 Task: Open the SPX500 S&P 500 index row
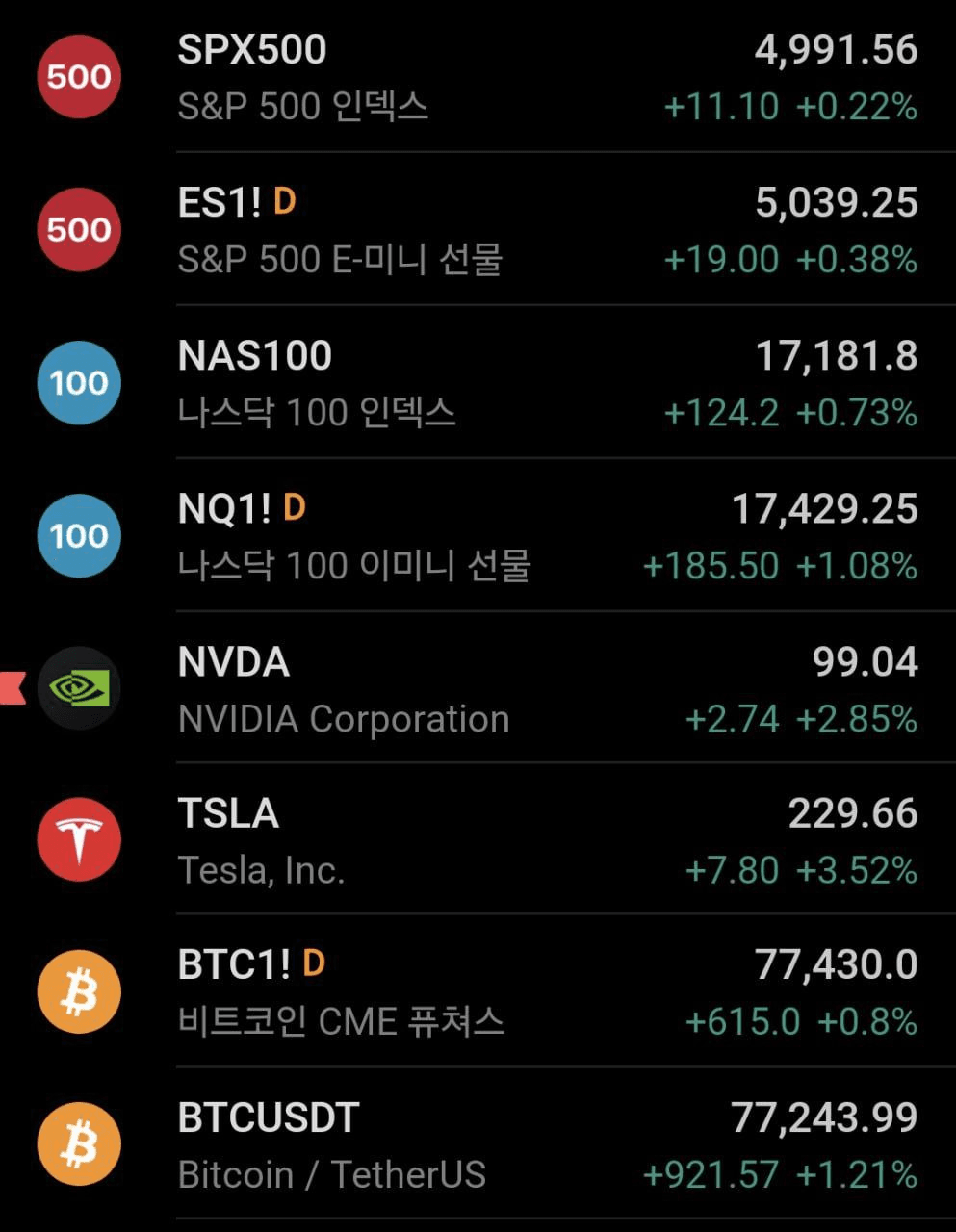pyautogui.click(x=478, y=77)
